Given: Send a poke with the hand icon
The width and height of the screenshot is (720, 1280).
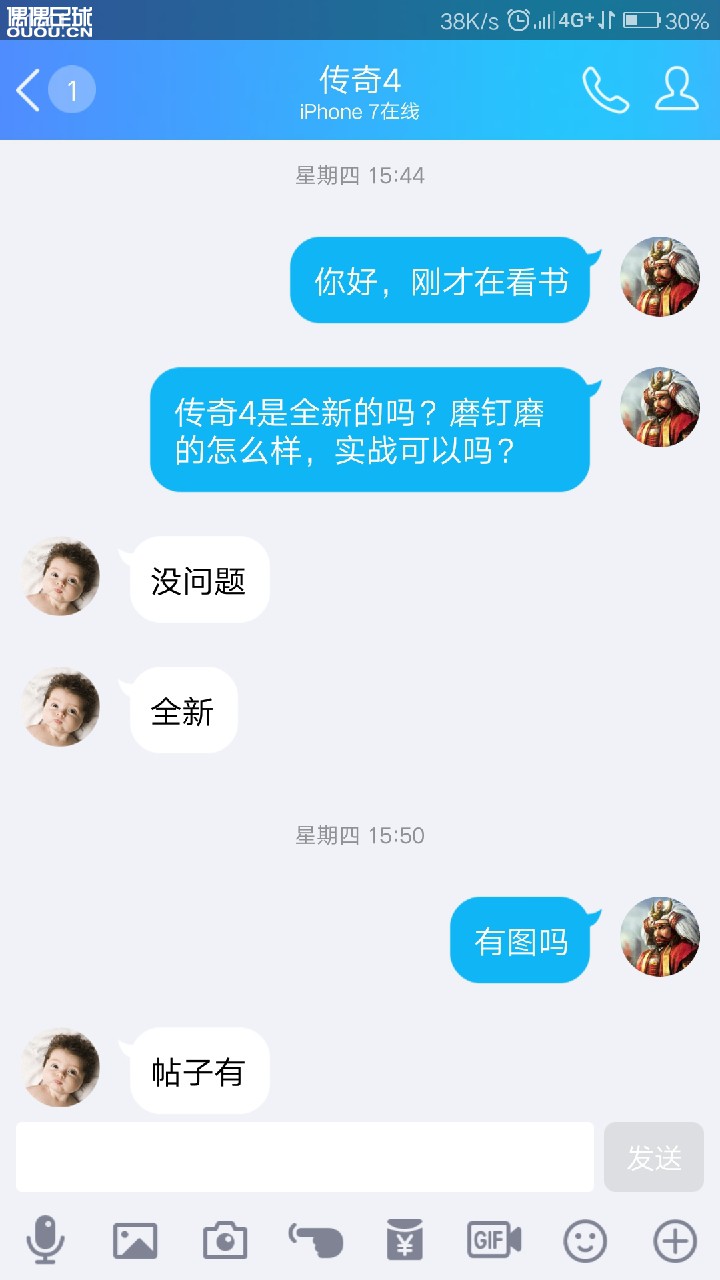Looking at the screenshot, I should tap(316, 1240).
